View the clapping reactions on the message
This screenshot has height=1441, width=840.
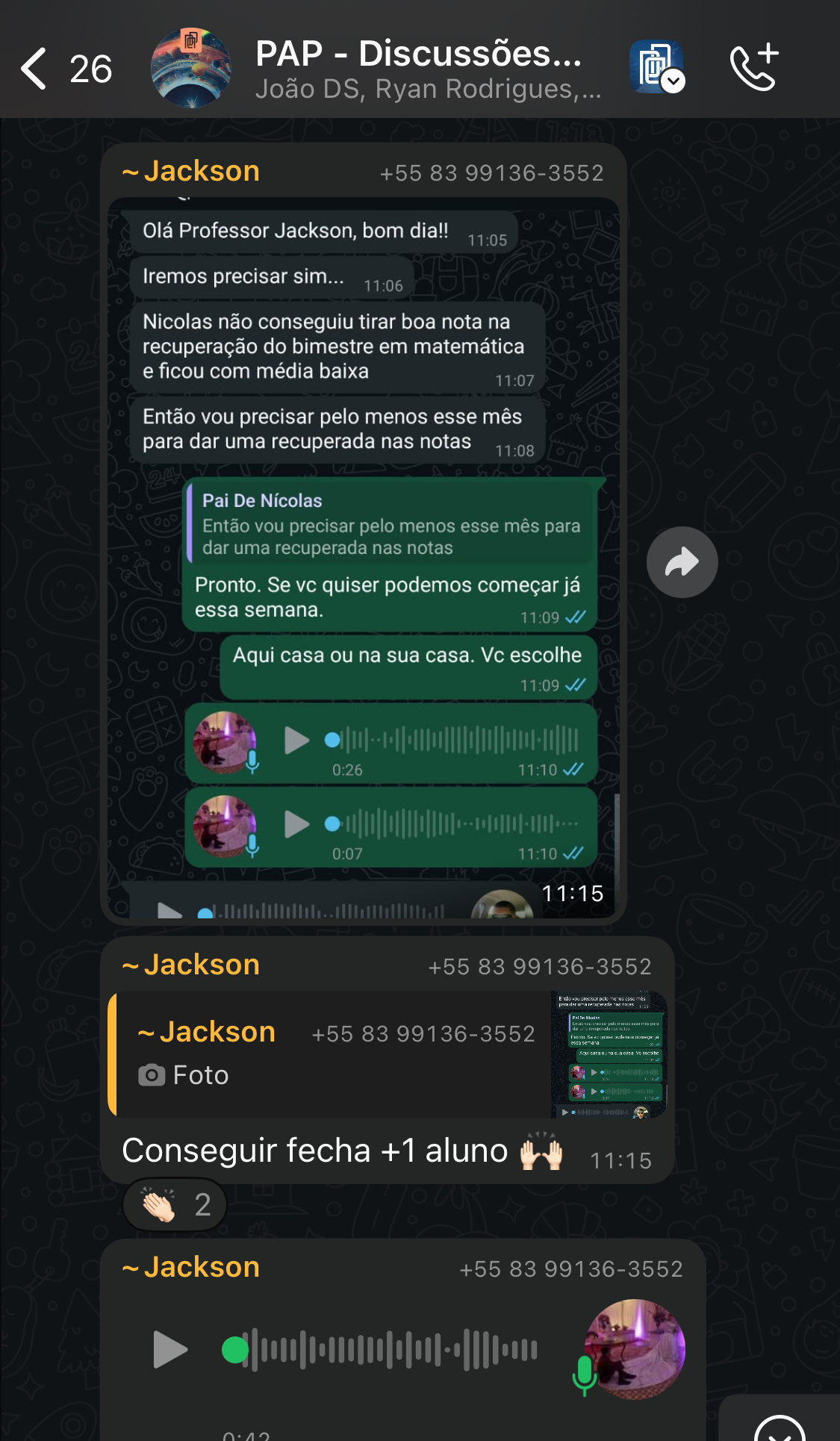coord(175,1204)
